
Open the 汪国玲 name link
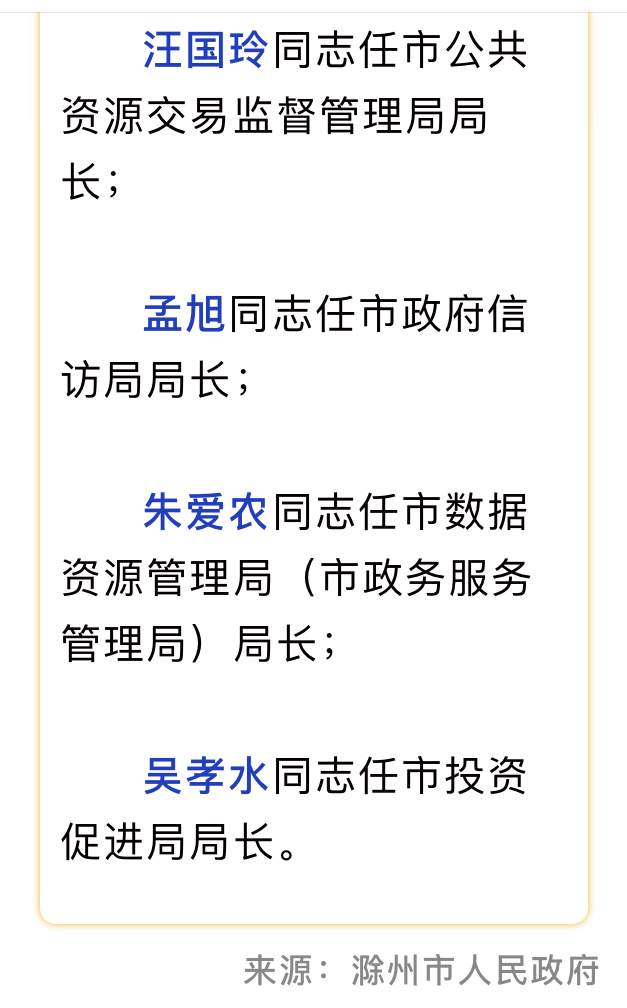(205, 50)
